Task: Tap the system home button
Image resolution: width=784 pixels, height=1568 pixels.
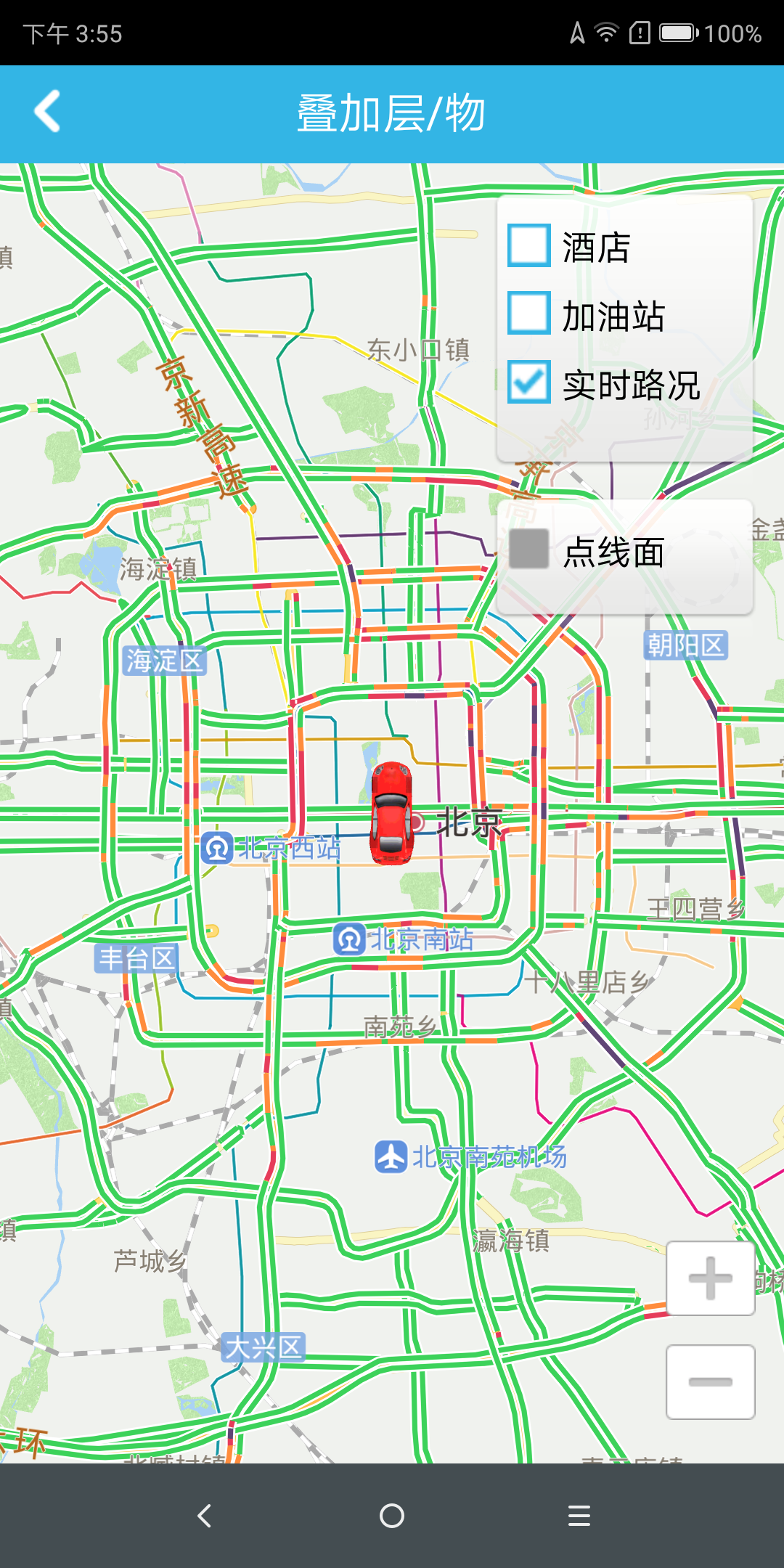Action: pyautogui.click(x=392, y=1516)
